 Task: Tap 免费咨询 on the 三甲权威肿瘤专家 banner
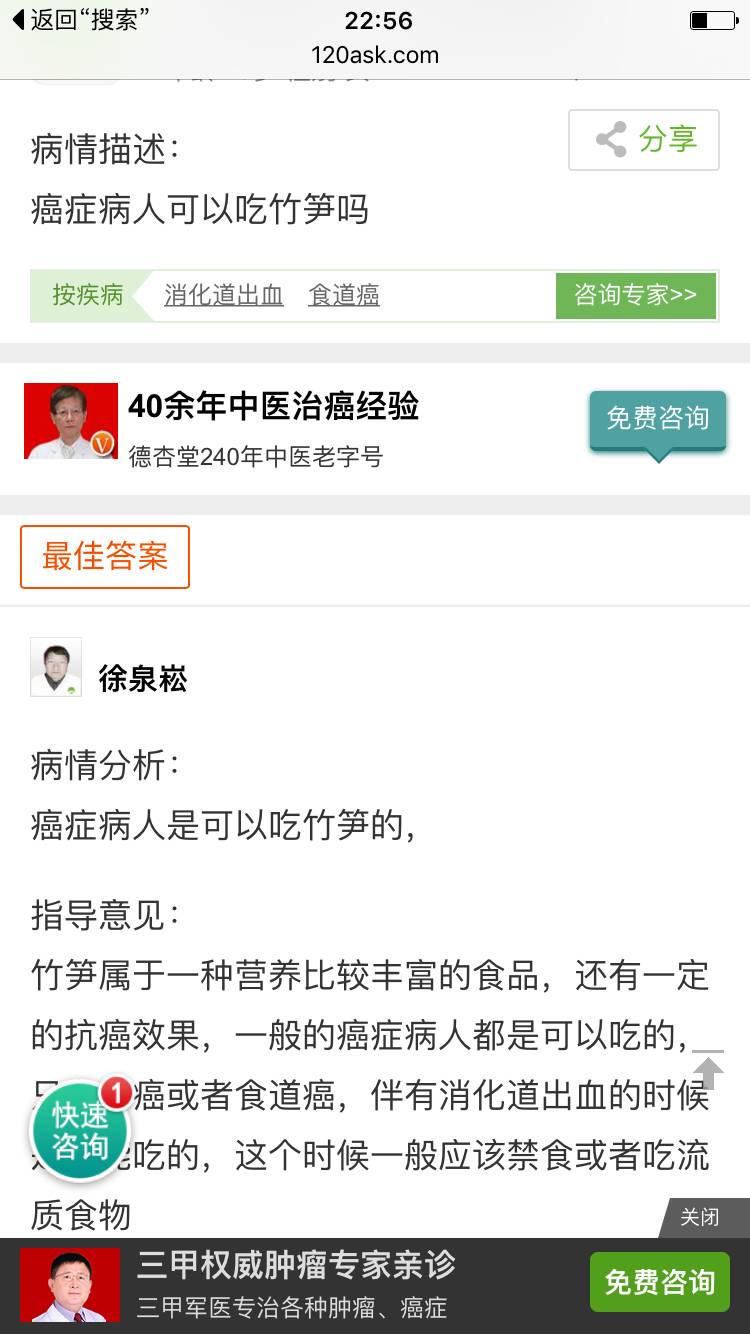[x=659, y=1282]
